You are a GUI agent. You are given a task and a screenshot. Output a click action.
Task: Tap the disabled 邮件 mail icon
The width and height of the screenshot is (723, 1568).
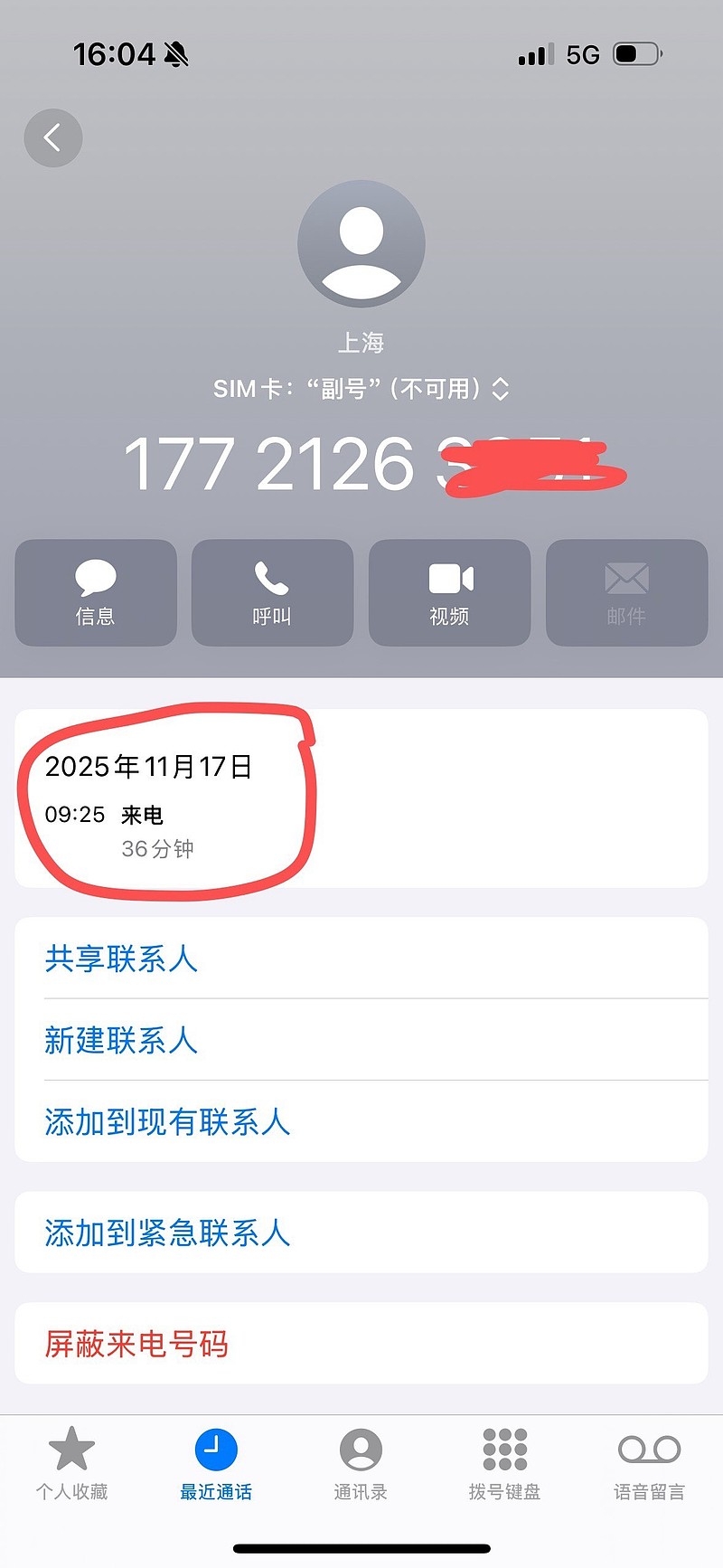pos(626,592)
